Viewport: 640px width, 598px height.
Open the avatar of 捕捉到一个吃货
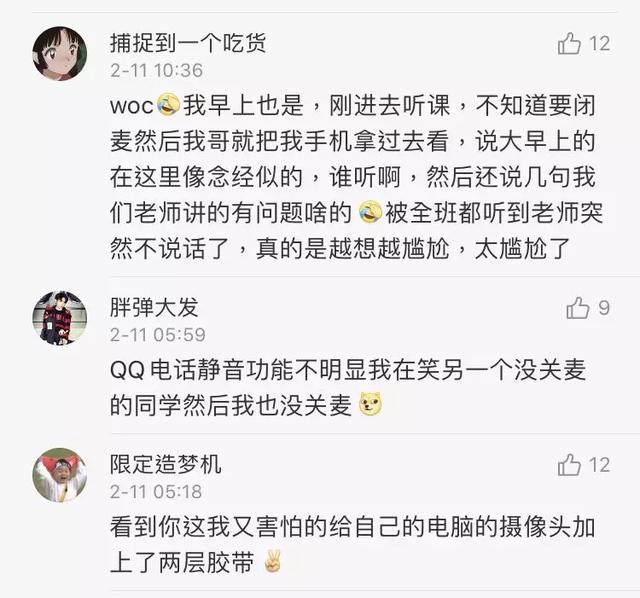59,53
